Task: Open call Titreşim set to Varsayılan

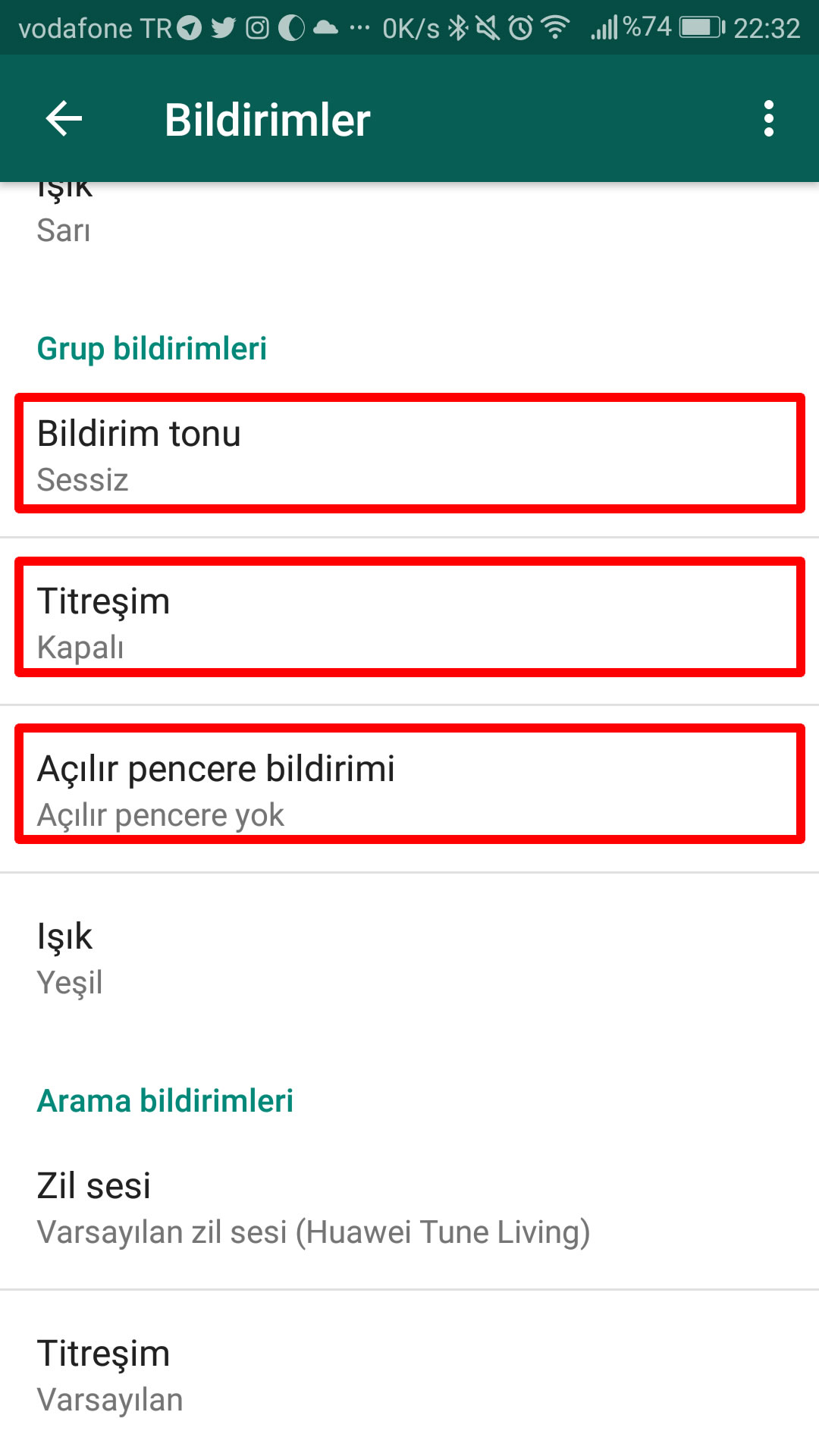Action: (x=409, y=1375)
